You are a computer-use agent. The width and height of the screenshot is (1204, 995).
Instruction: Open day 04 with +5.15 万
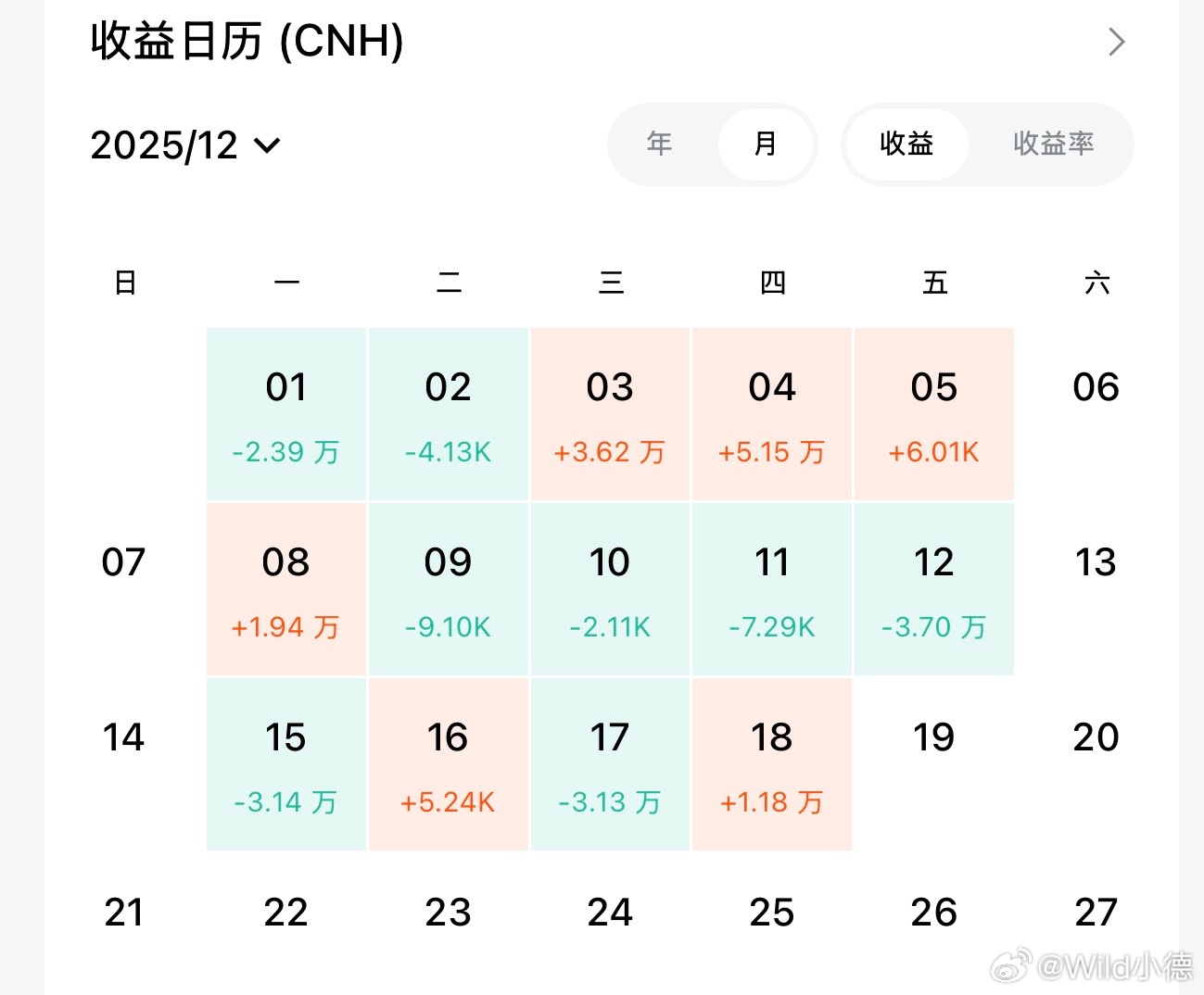772,414
